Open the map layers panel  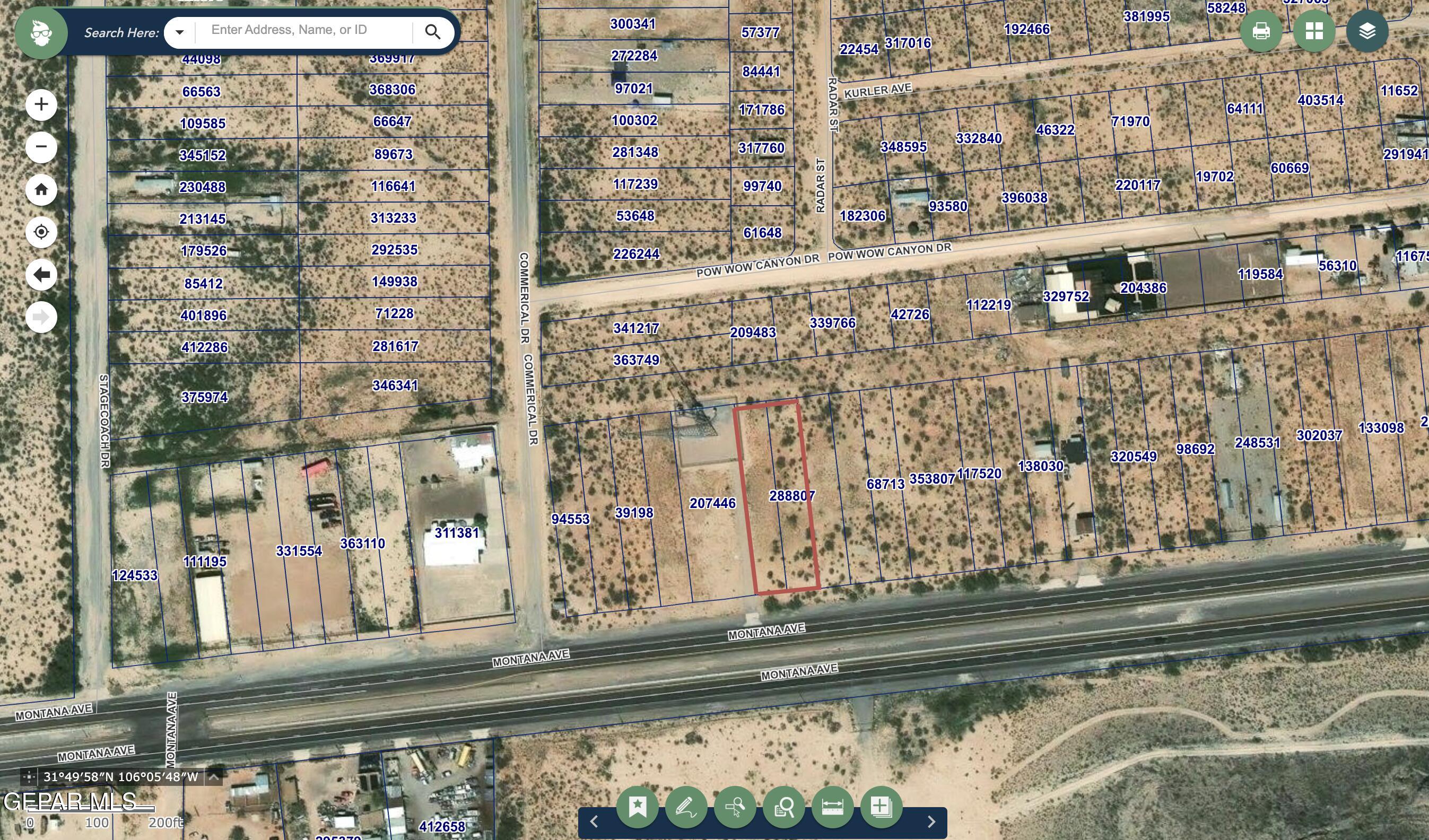pyautogui.click(x=1367, y=31)
